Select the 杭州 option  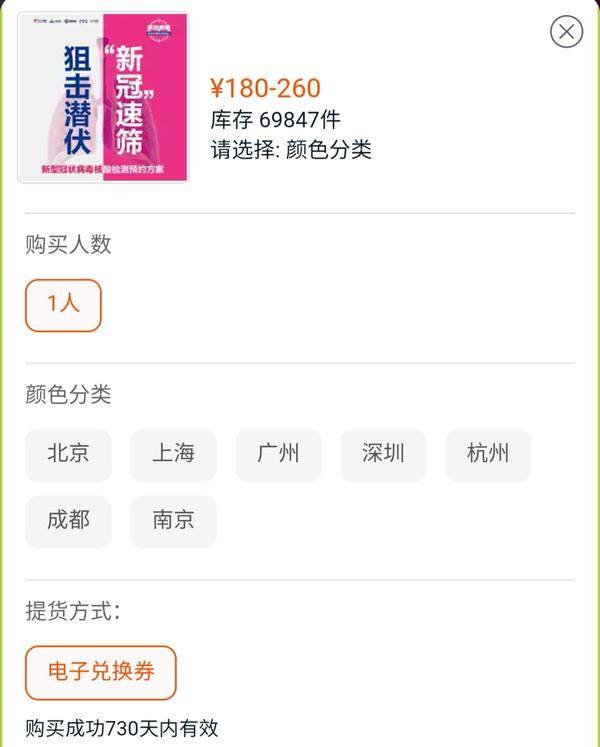[488, 455]
